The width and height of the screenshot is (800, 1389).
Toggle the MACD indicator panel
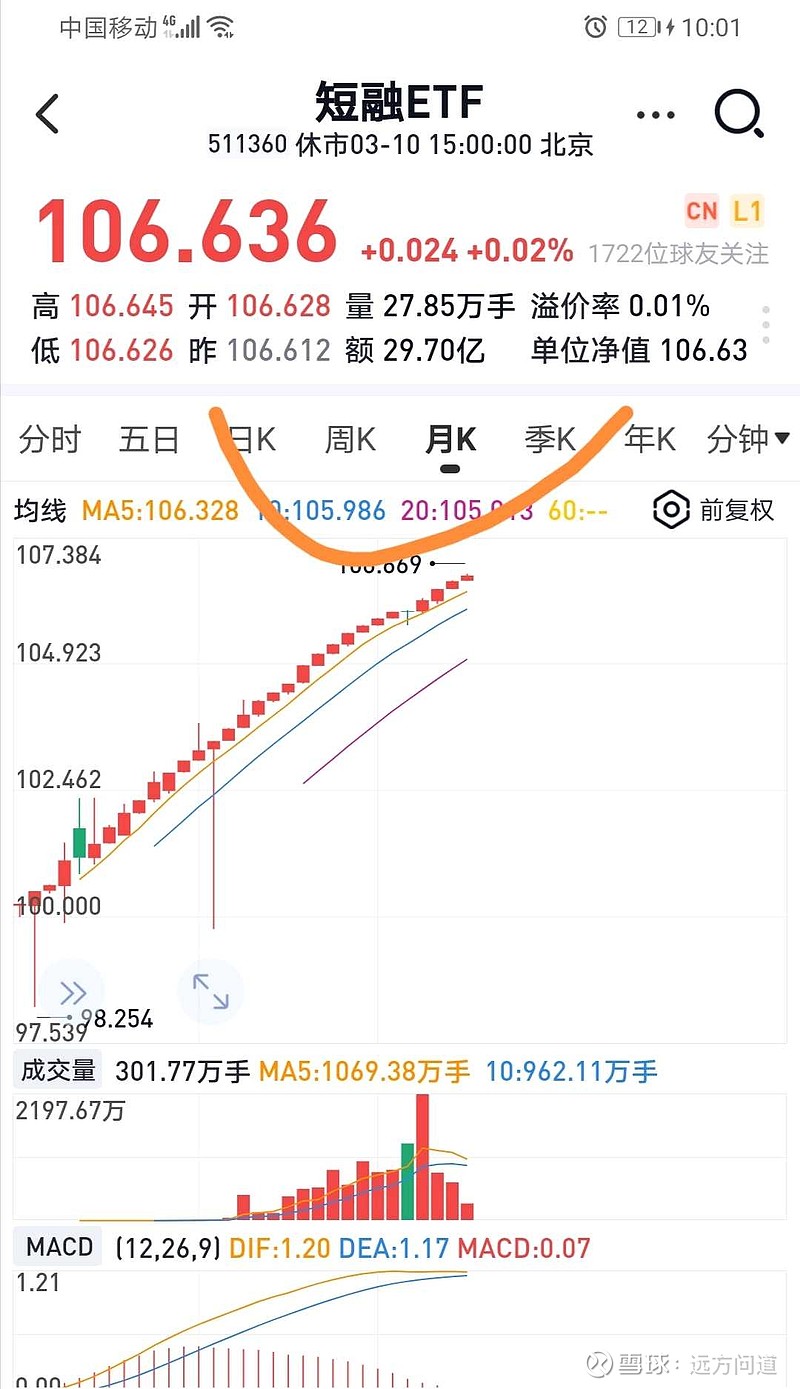55,1247
